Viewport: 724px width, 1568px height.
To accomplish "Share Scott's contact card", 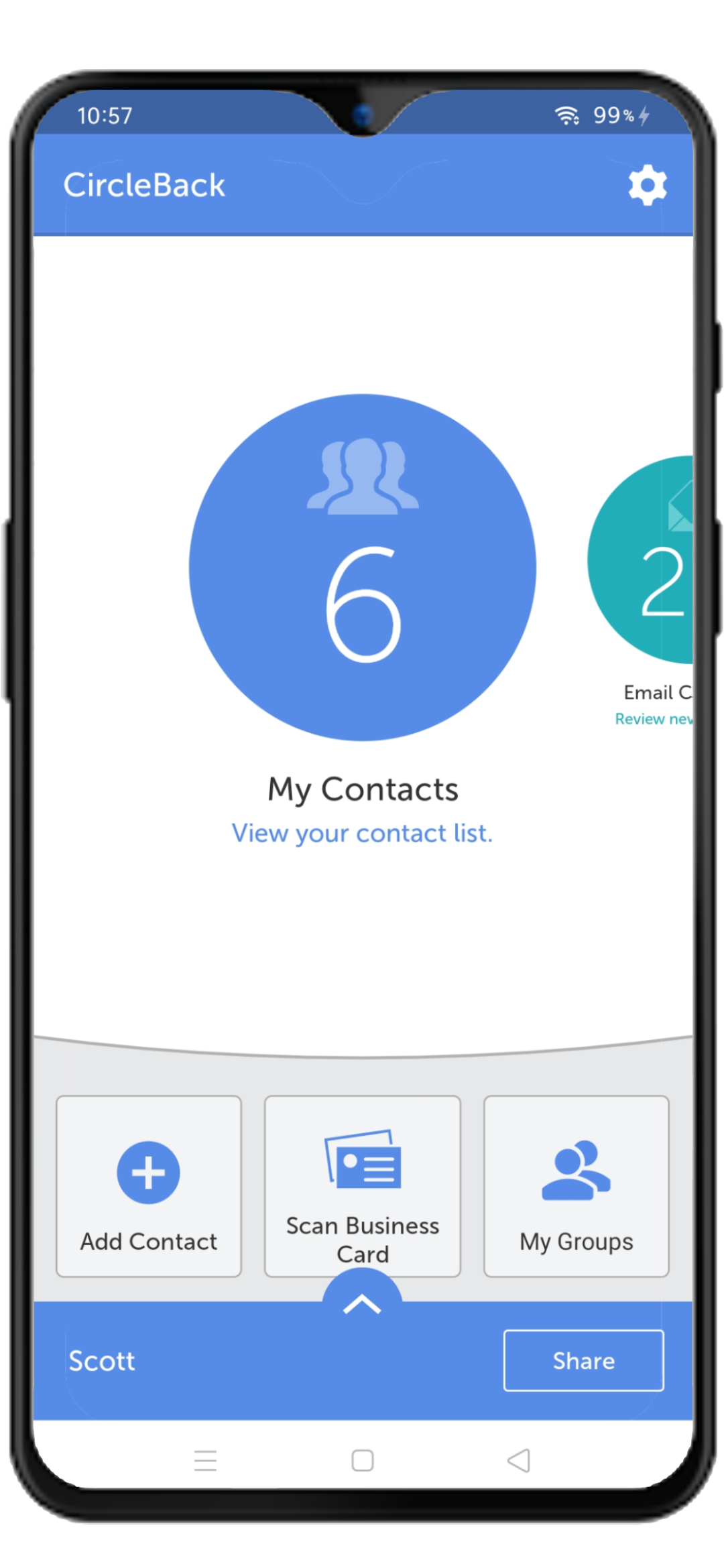I will tap(584, 1360).
